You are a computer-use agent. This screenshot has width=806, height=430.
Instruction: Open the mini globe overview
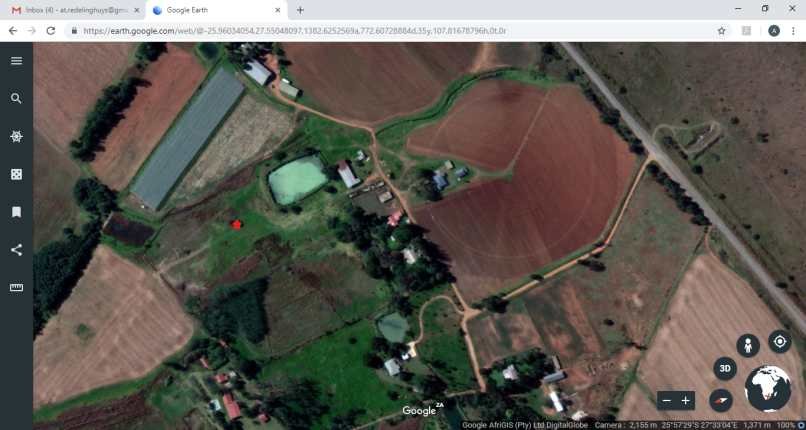point(768,389)
